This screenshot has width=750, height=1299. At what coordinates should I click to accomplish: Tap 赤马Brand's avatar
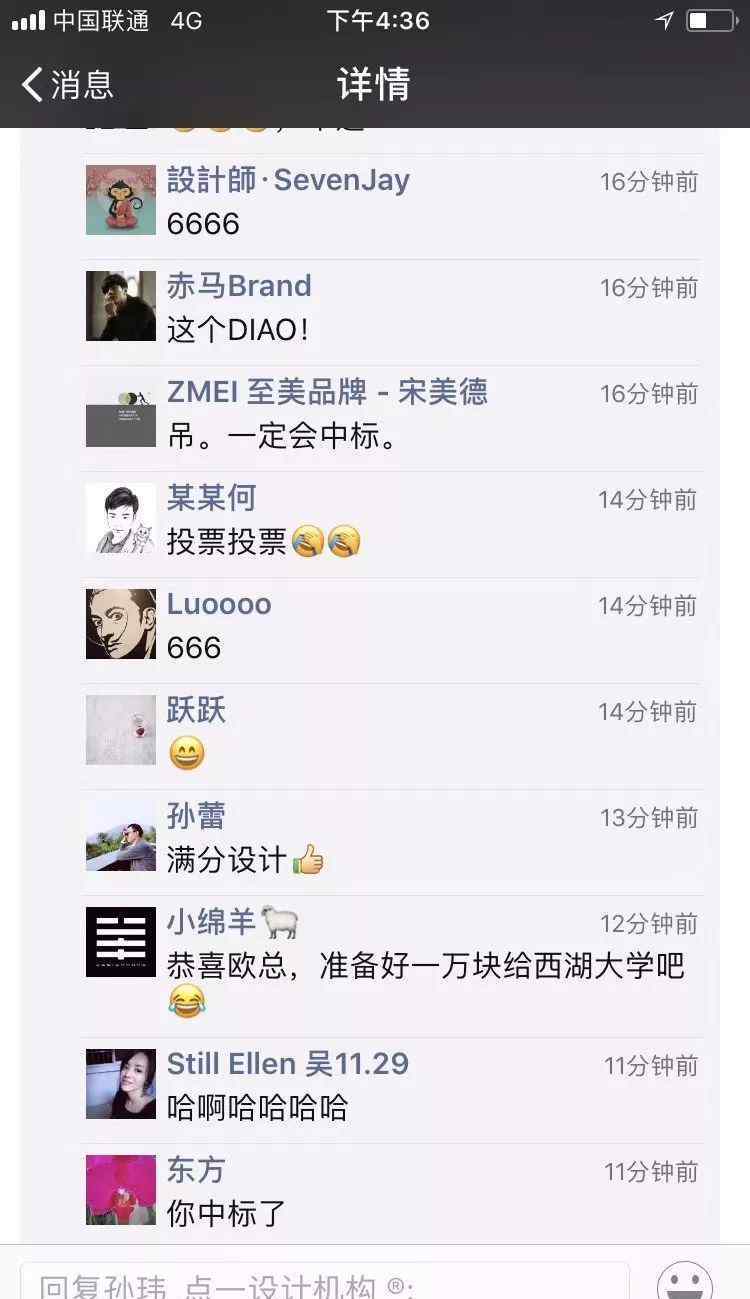tap(121, 306)
